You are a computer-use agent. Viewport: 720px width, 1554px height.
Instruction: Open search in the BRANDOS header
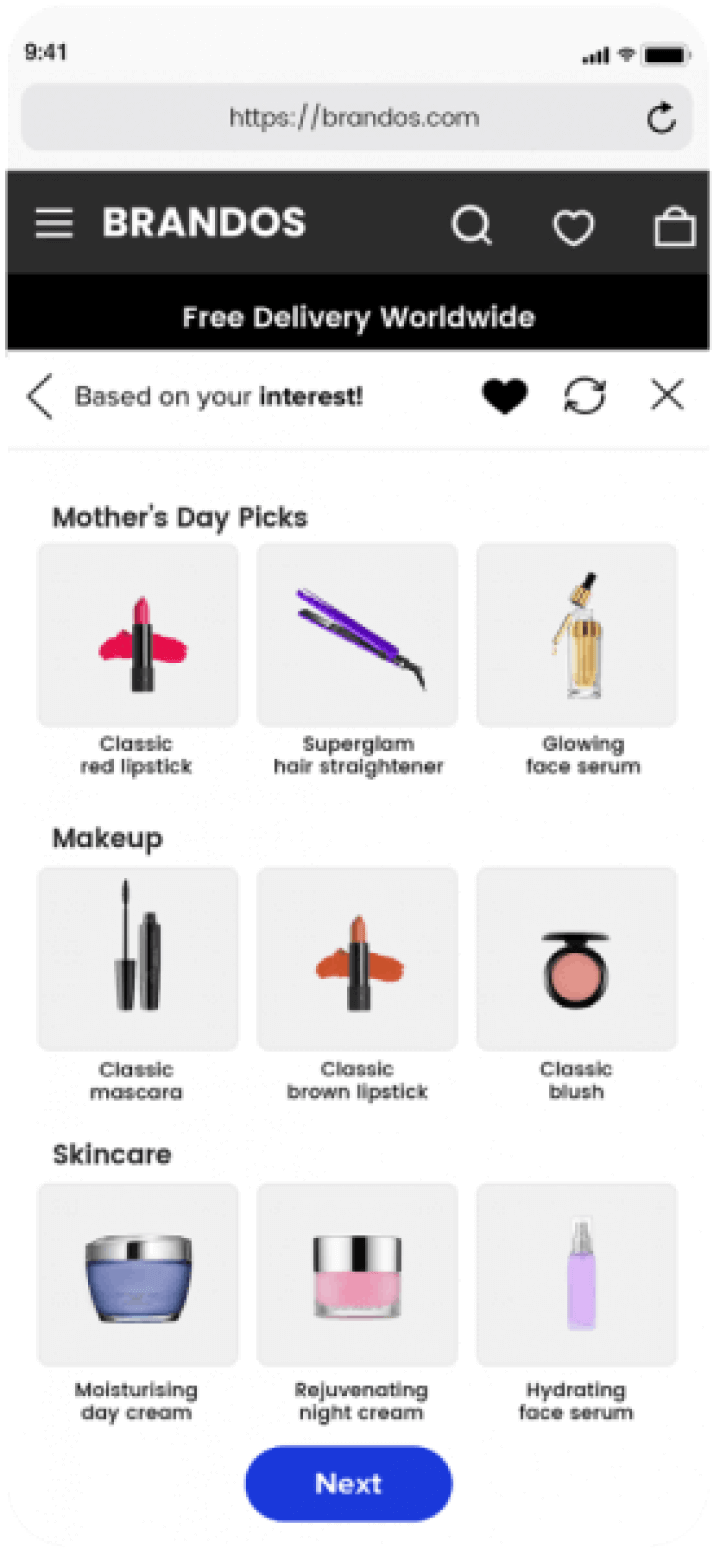[471, 225]
